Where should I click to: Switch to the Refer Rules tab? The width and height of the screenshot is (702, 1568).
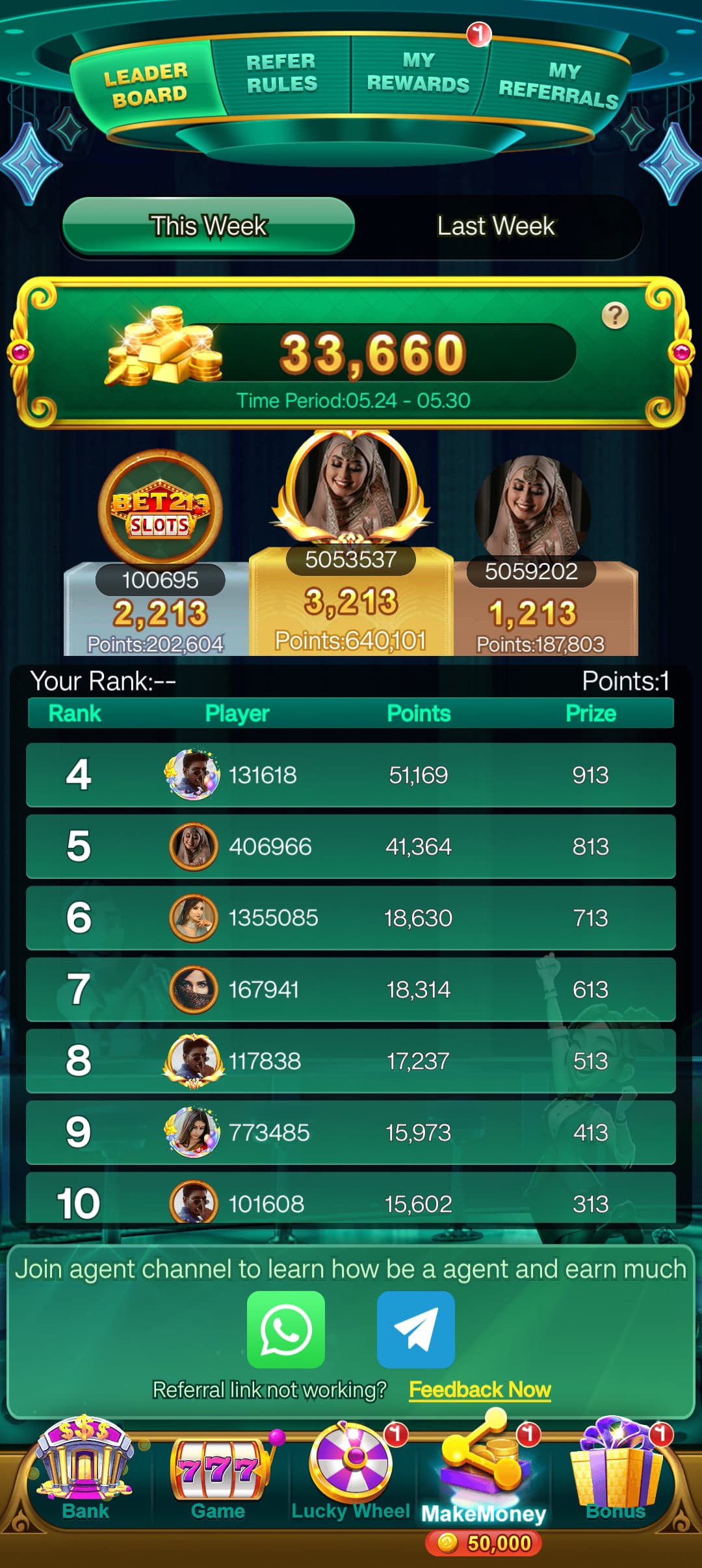[x=282, y=73]
